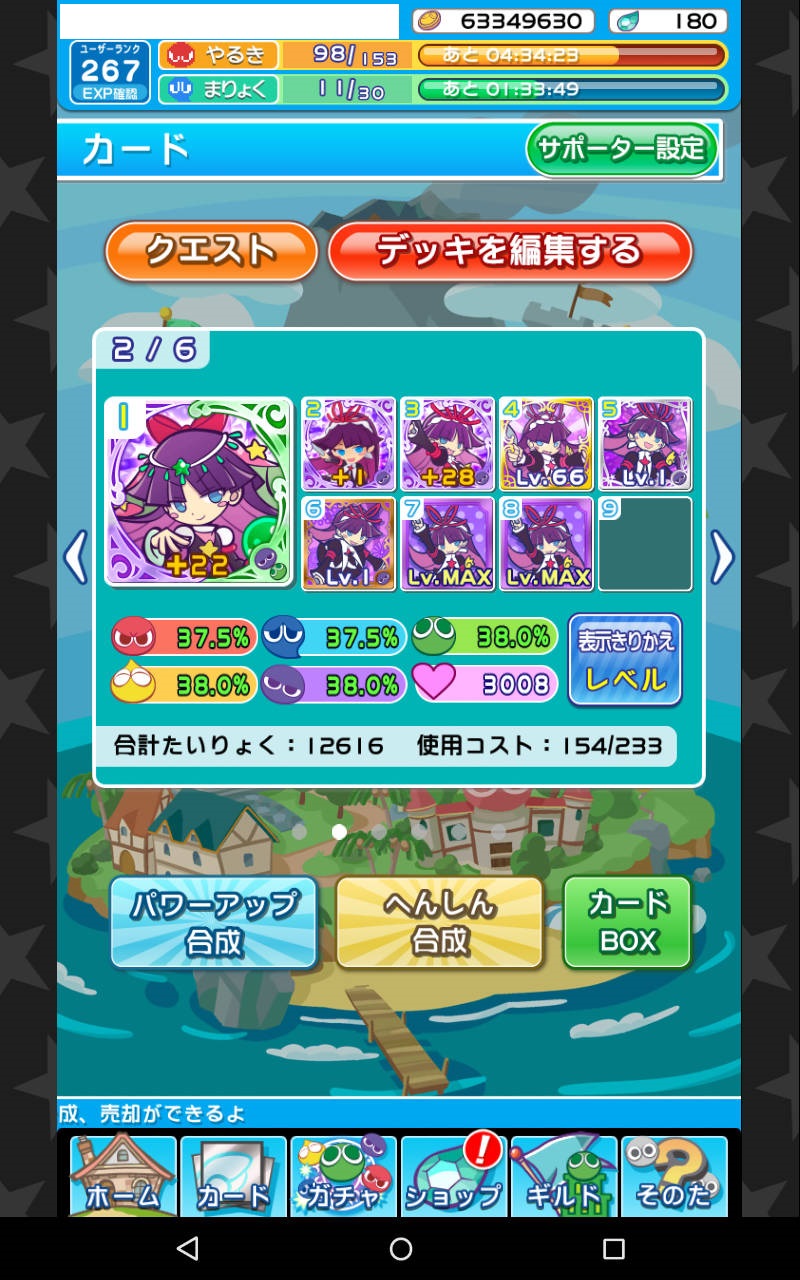Open card in slot 4 showing Lv.66
Image resolution: width=800 pixels, height=1280 pixels.
(x=546, y=444)
